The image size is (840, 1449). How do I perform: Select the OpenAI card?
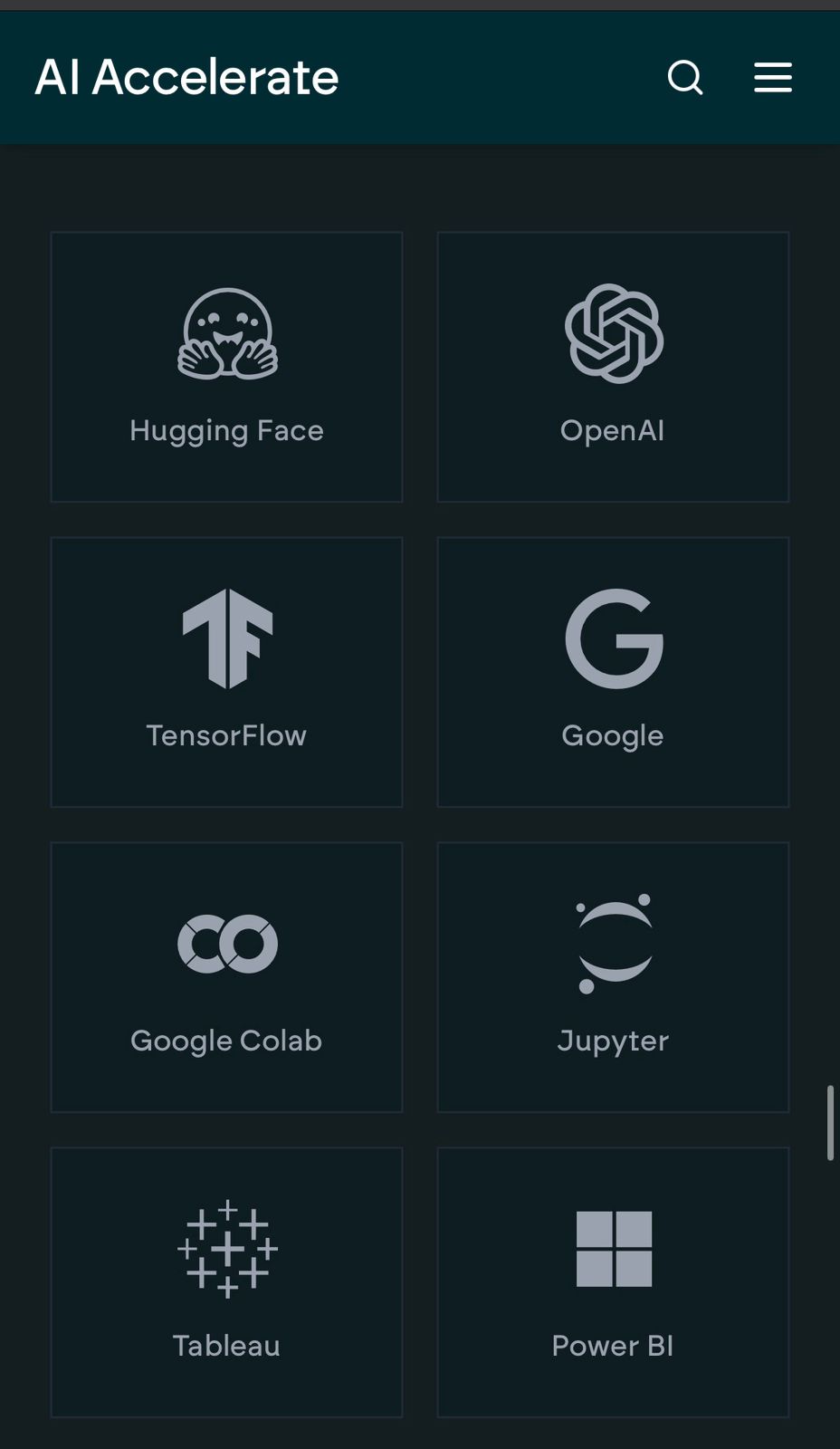coord(613,367)
